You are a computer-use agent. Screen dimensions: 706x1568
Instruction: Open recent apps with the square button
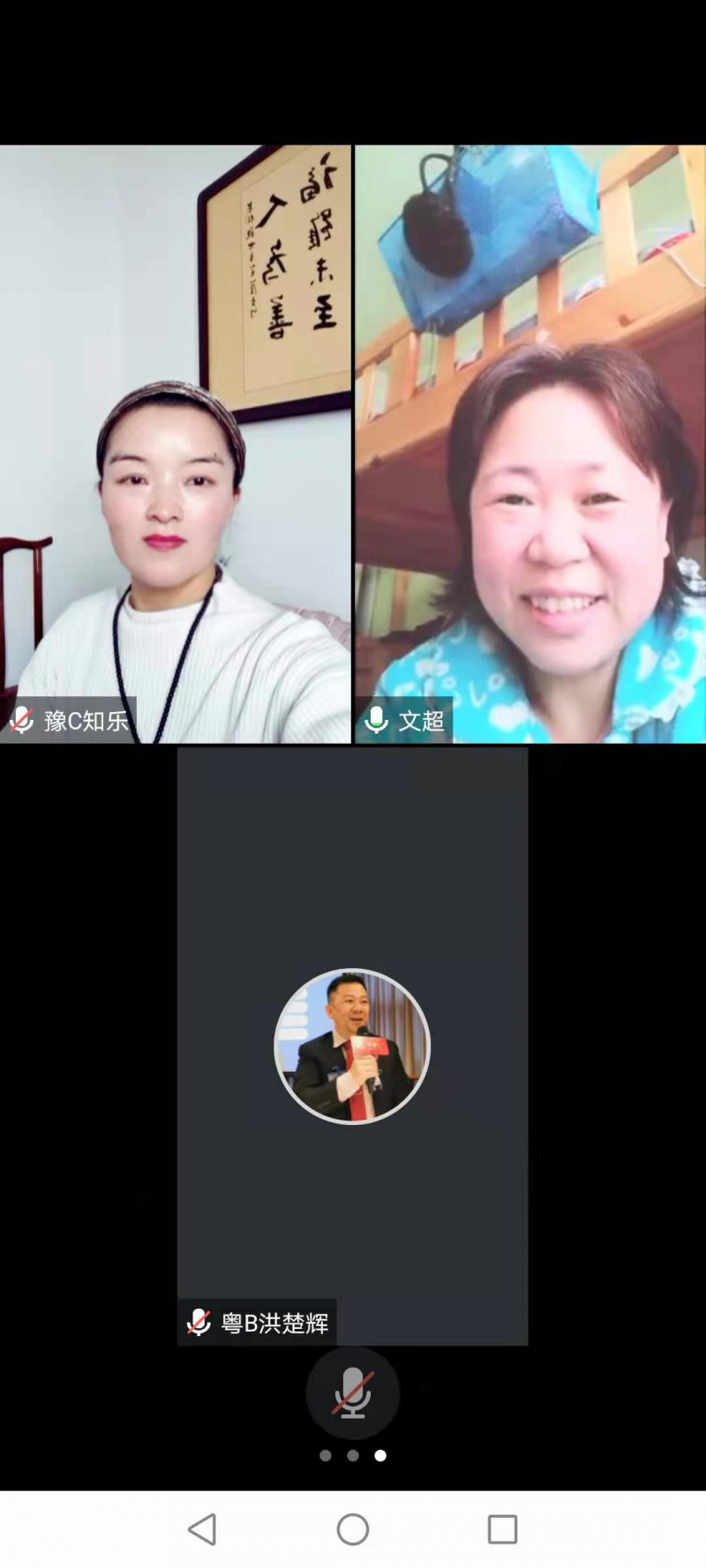pos(502,1529)
